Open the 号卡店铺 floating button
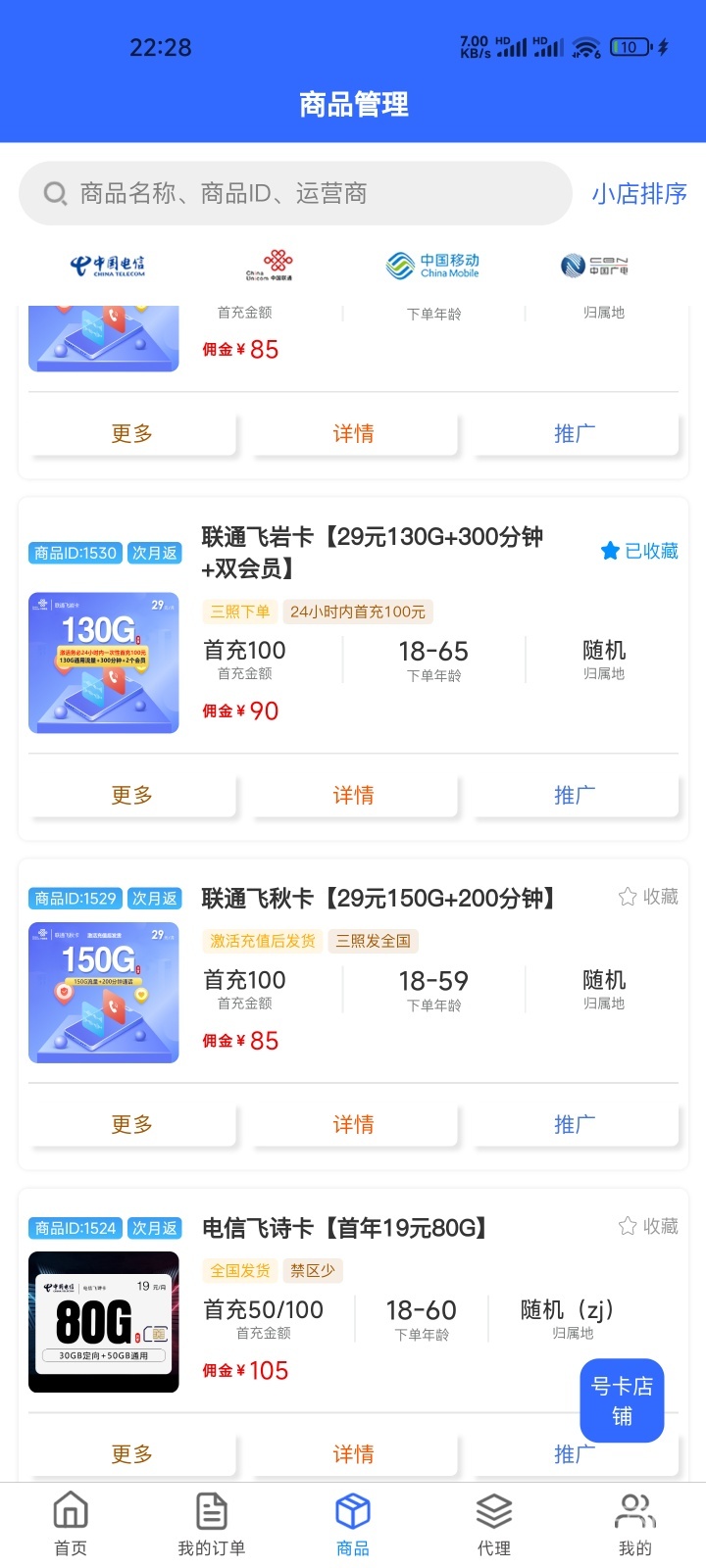Image resolution: width=706 pixels, height=1568 pixels. pos(622,1400)
